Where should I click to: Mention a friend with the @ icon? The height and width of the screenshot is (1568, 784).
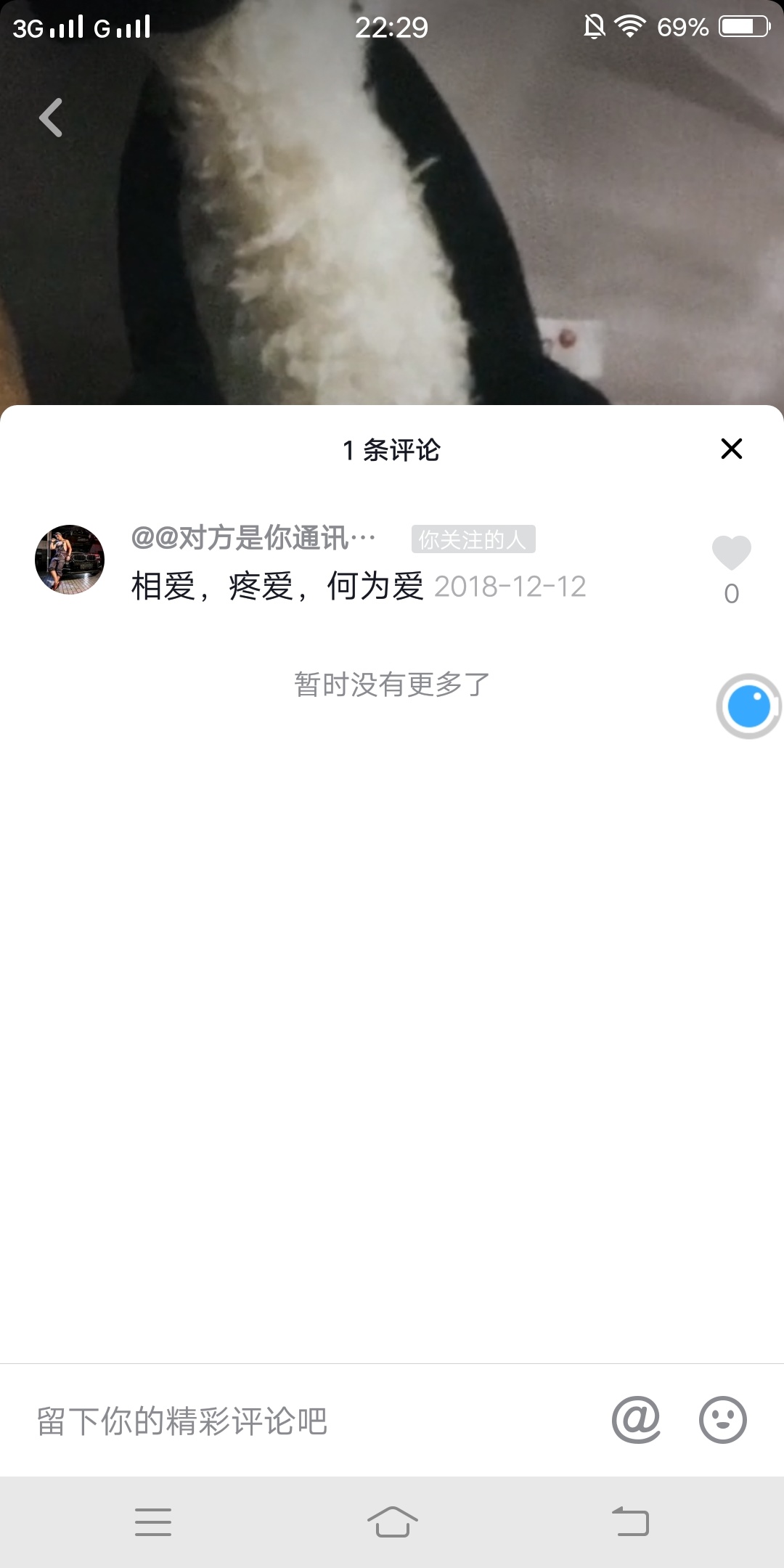[x=636, y=1420]
